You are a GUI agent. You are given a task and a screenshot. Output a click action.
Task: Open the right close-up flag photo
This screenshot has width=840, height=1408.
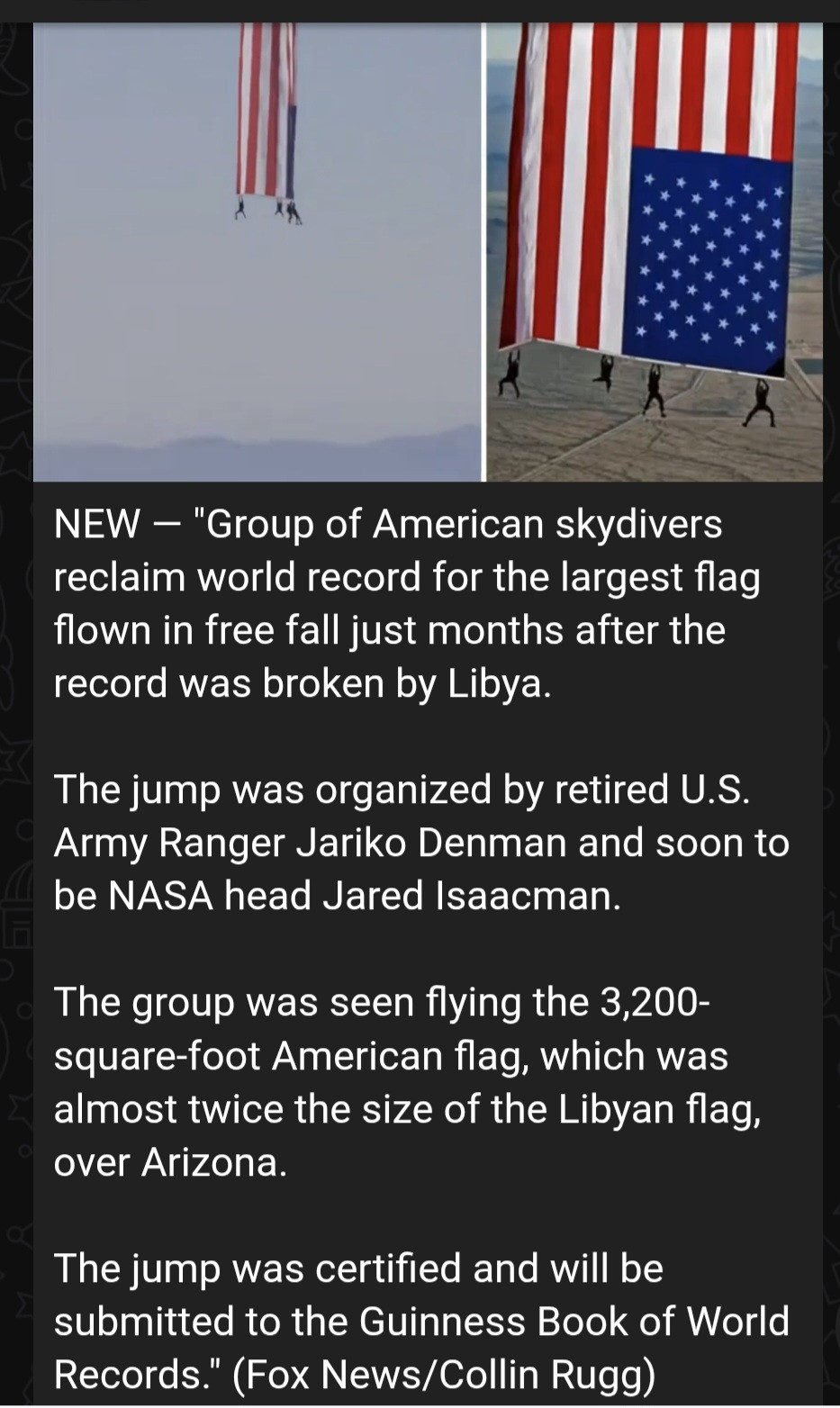[x=655, y=252]
